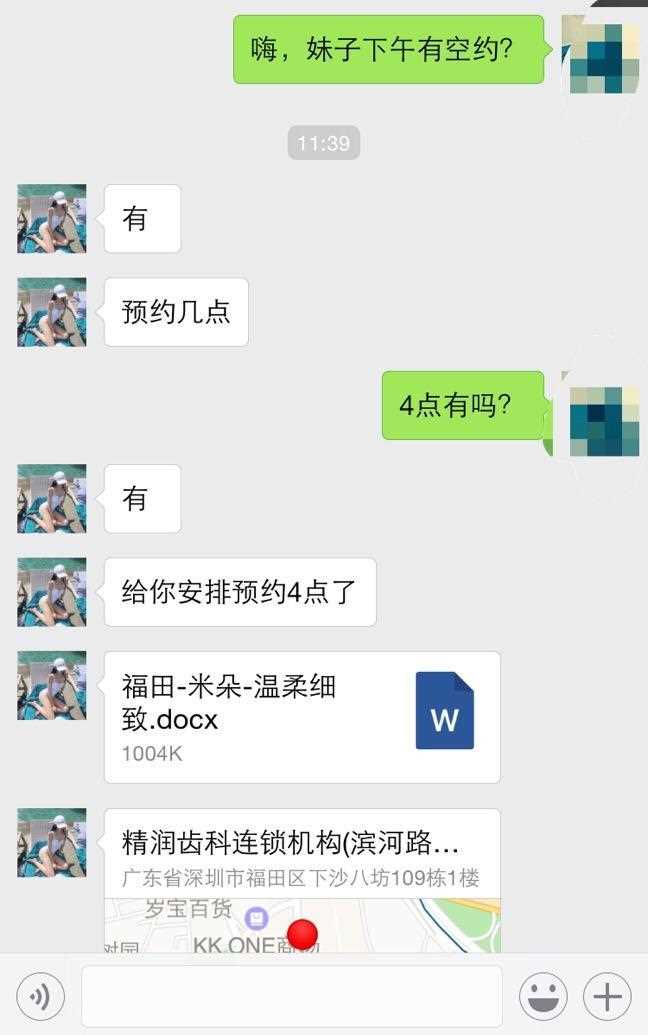Open the plus attachments menu

pos(606,996)
